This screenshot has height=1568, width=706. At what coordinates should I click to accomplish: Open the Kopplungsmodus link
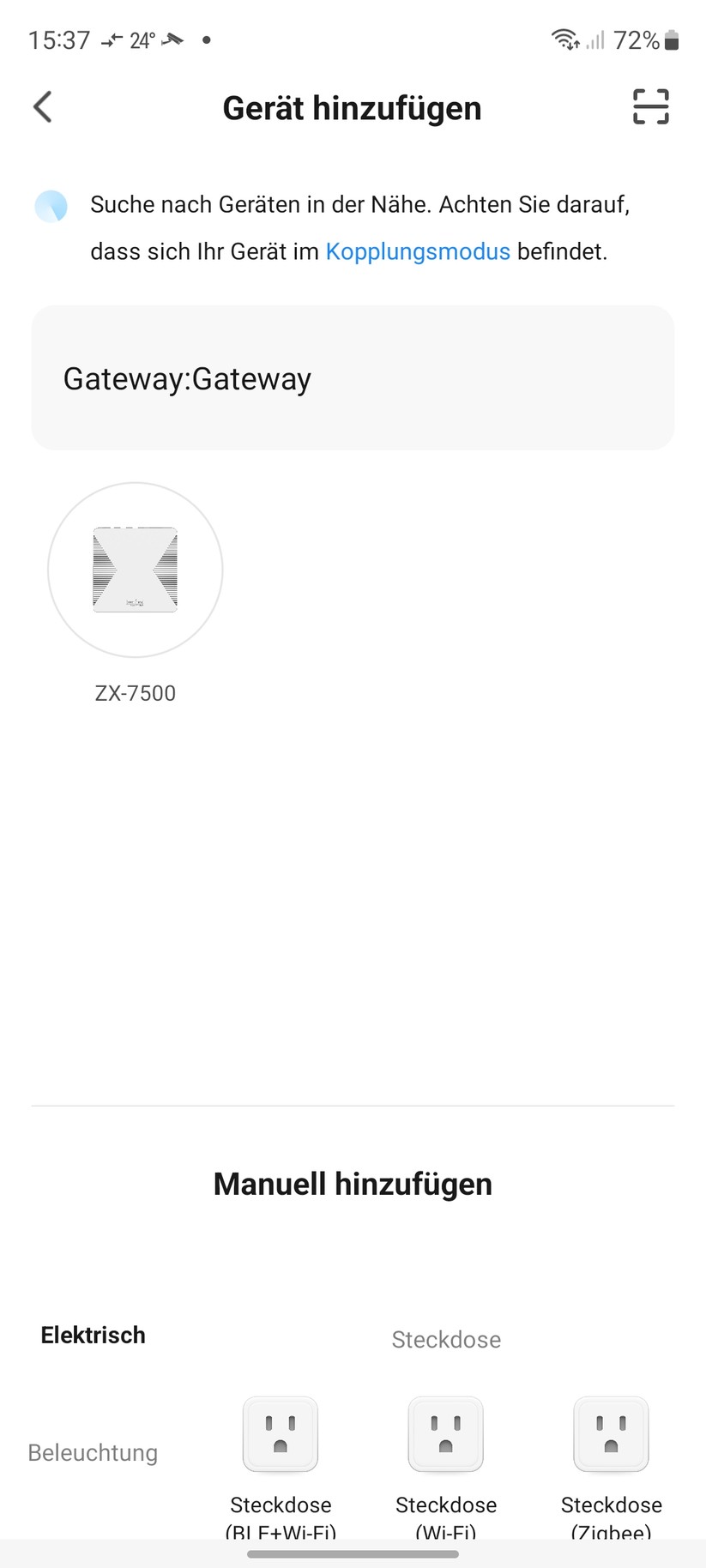click(418, 251)
